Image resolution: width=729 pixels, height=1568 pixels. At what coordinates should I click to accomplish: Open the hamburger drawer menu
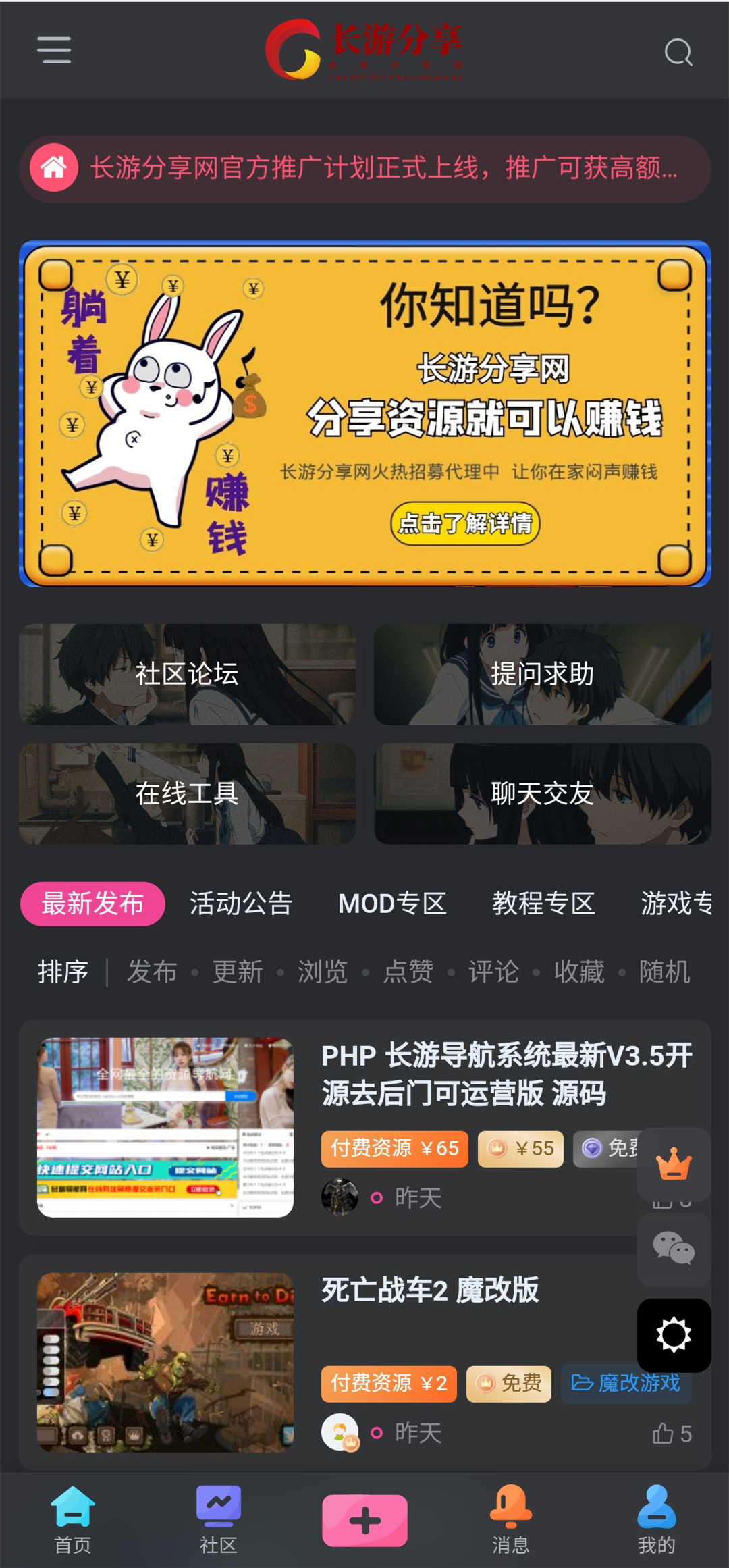coord(54,51)
